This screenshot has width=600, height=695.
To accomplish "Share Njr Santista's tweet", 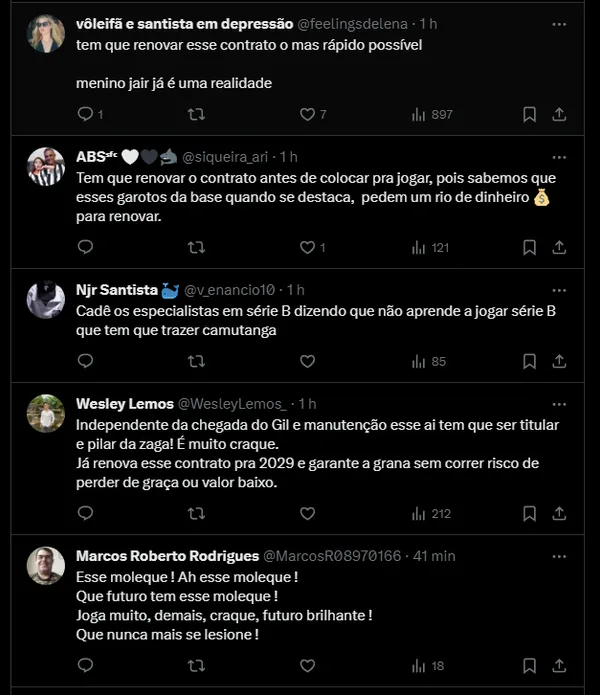I will (559, 361).
